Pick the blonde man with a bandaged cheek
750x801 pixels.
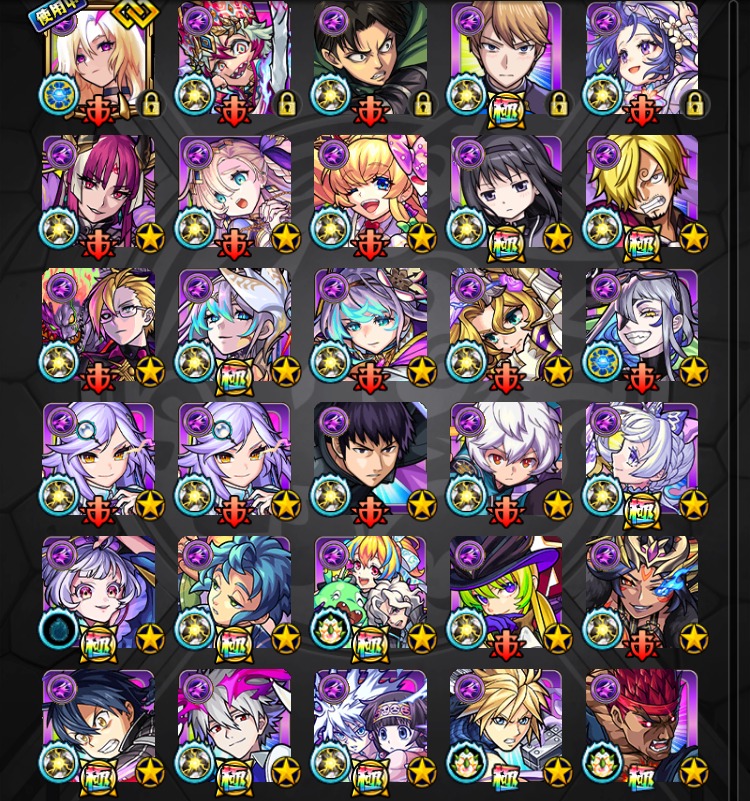click(x=642, y=192)
